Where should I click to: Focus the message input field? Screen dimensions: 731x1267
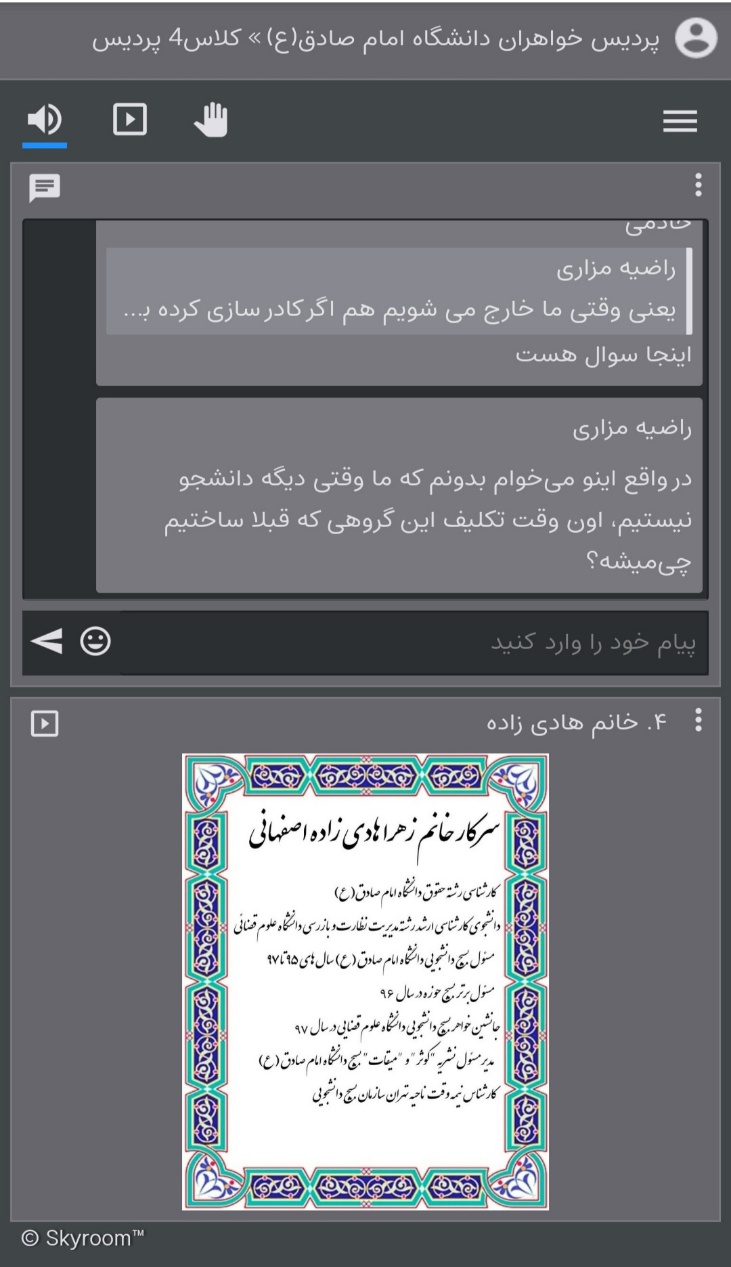point(410,642)
